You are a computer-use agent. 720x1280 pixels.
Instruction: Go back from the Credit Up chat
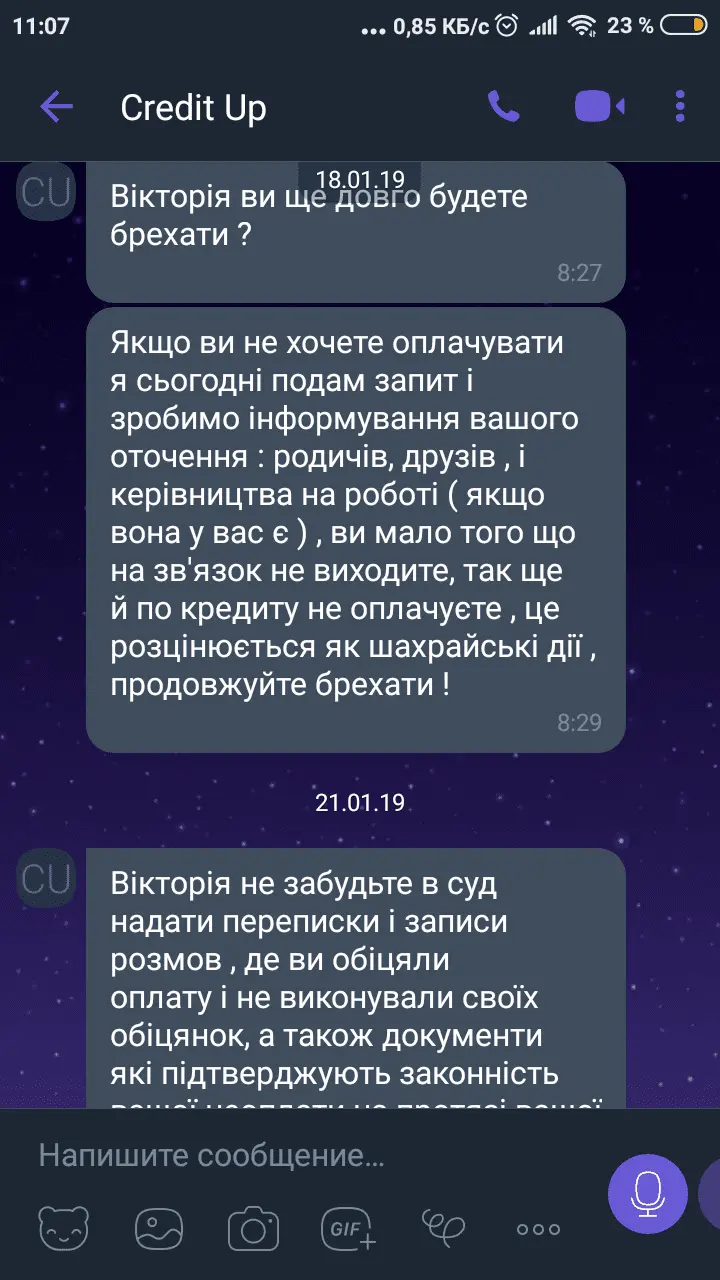[56, 107]
